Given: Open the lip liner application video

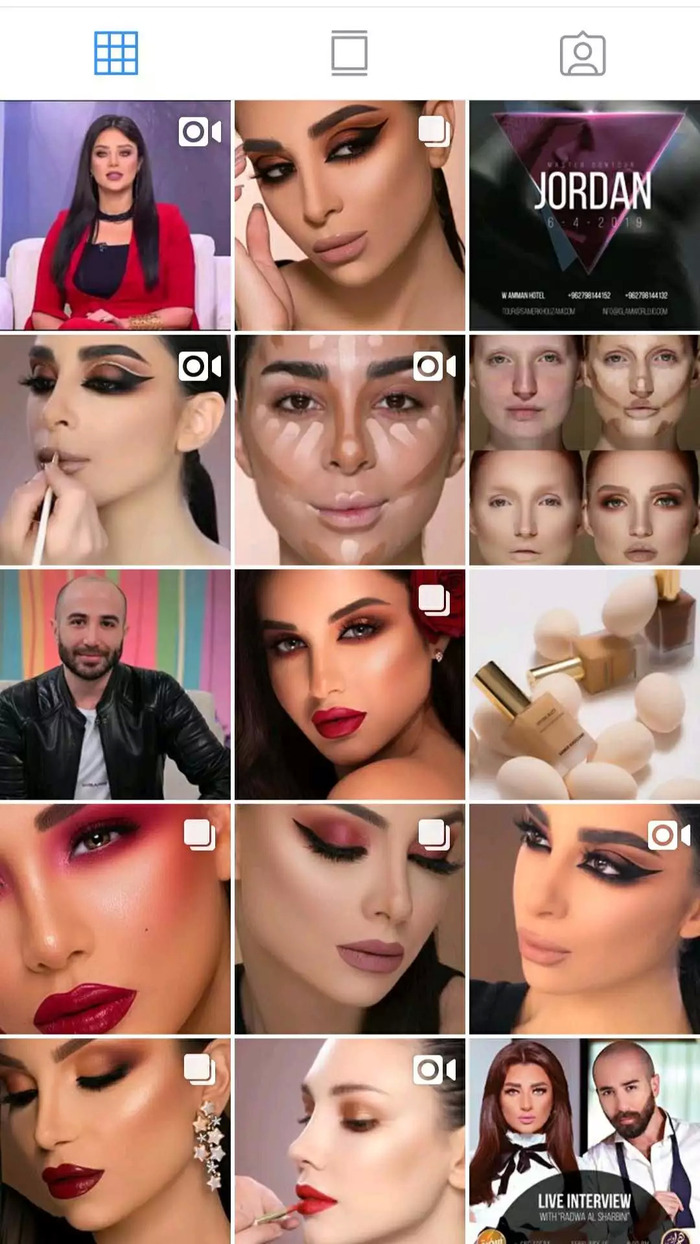Looking at the screenshot, I should pos(115,450).
